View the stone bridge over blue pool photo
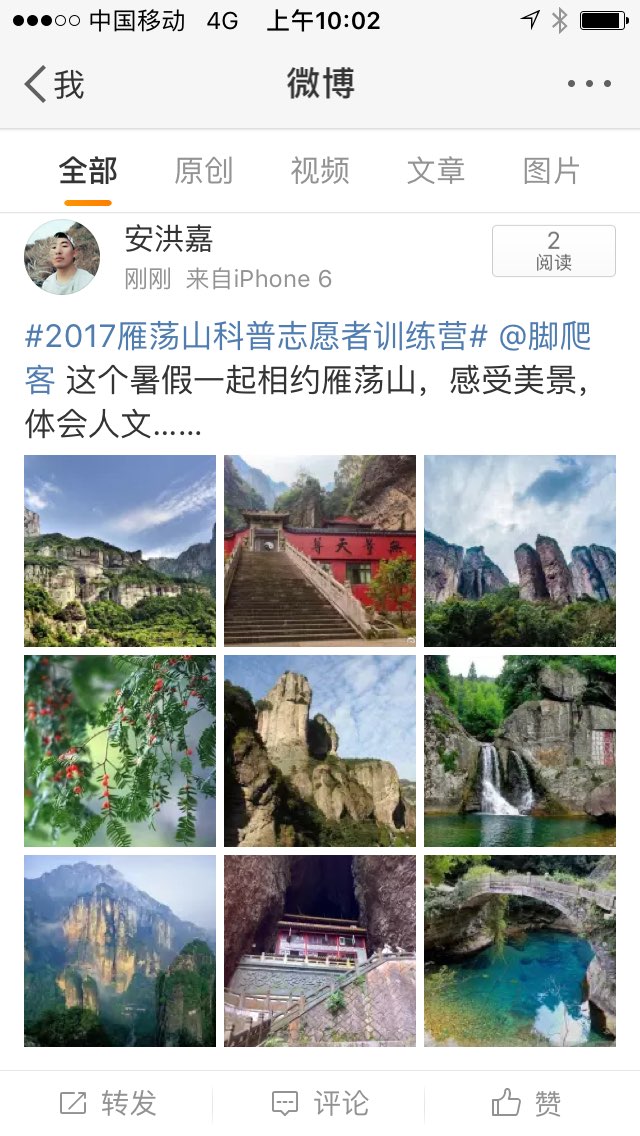Image resolution: width=640 pixels, height=1136 pixels. [520, 951]
